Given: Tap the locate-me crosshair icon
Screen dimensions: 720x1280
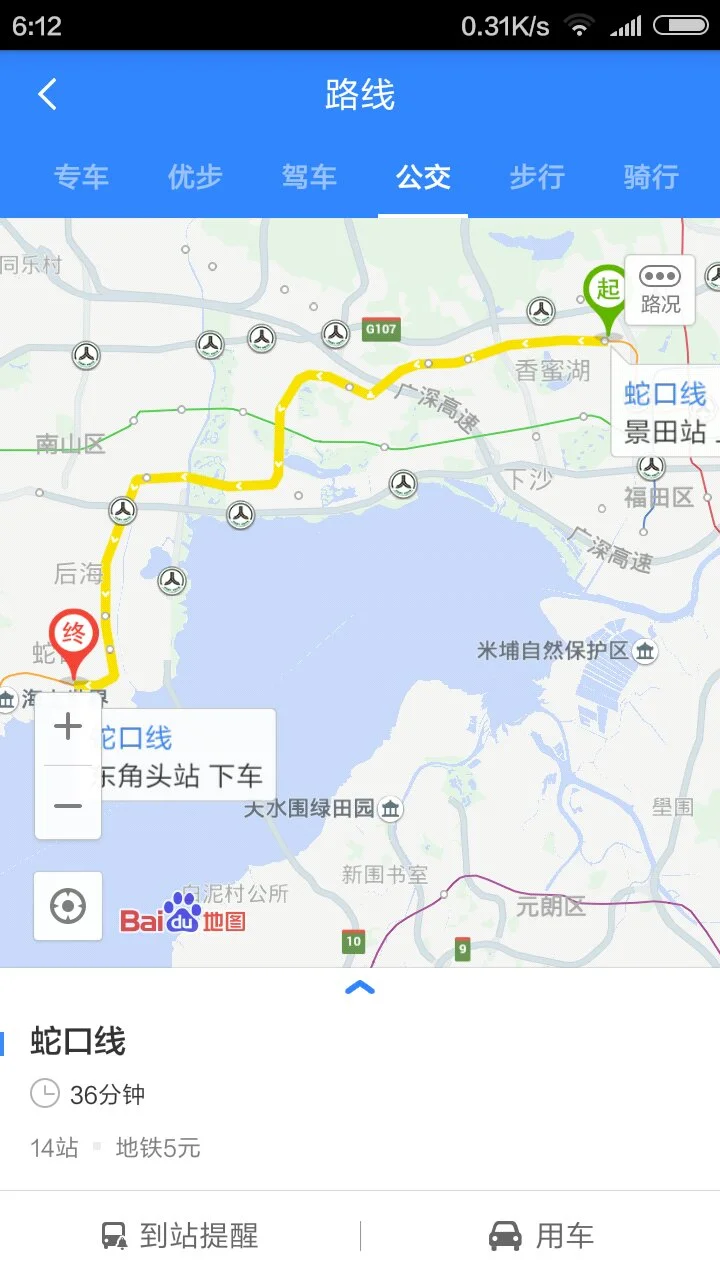Looking at the screenshot, I should coord(67,906).
